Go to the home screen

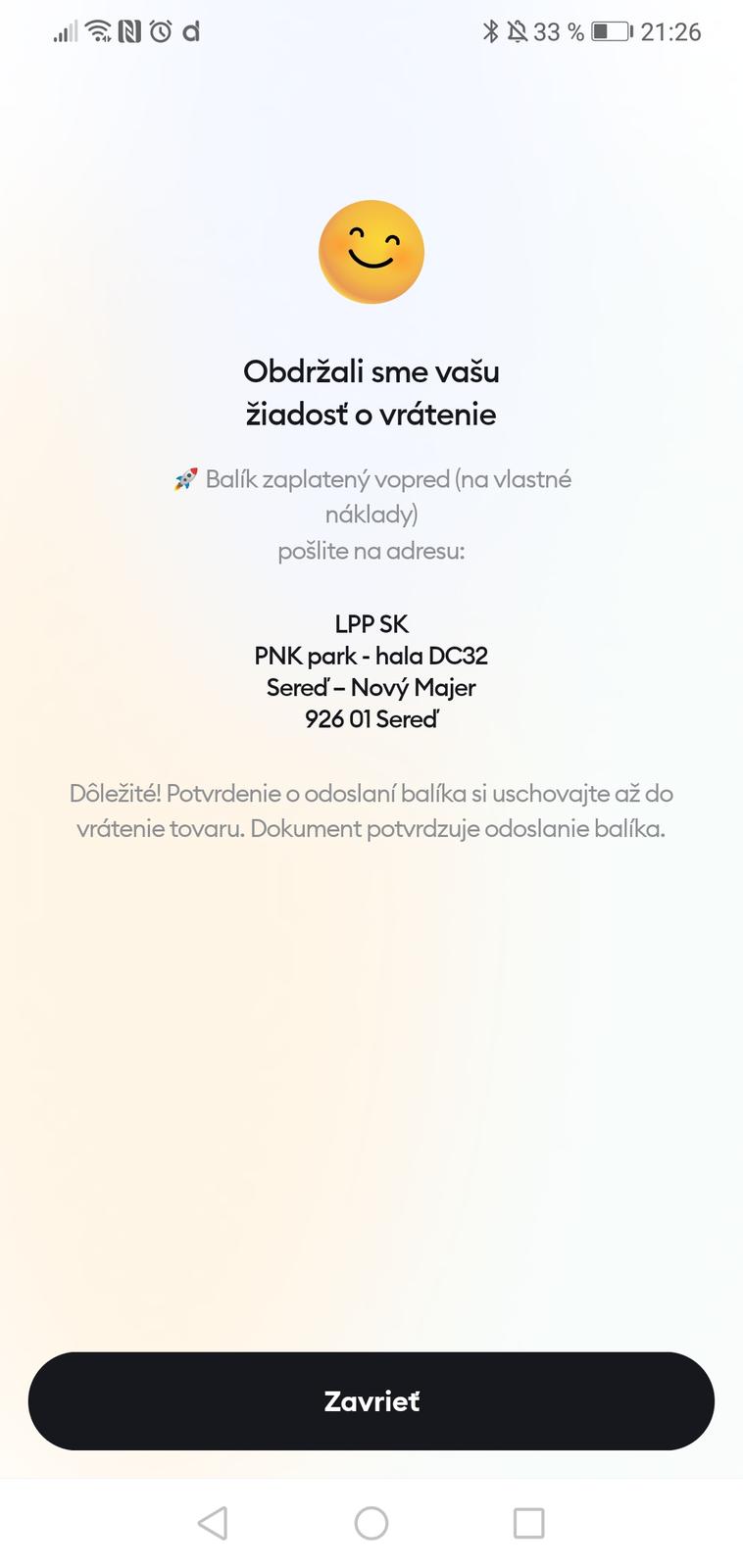point(371,1523)
